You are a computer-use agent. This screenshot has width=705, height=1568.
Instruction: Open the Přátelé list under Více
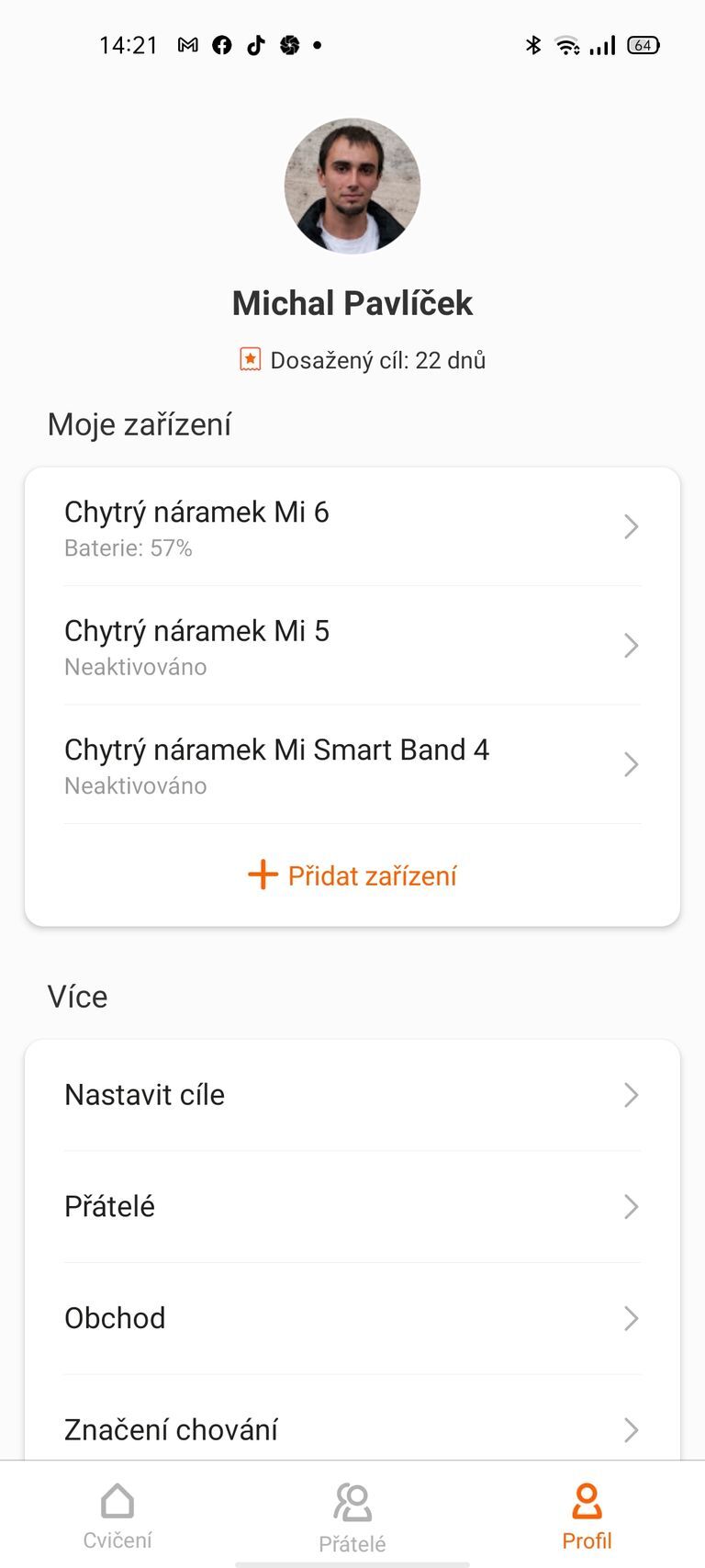tap(352, 1206)
